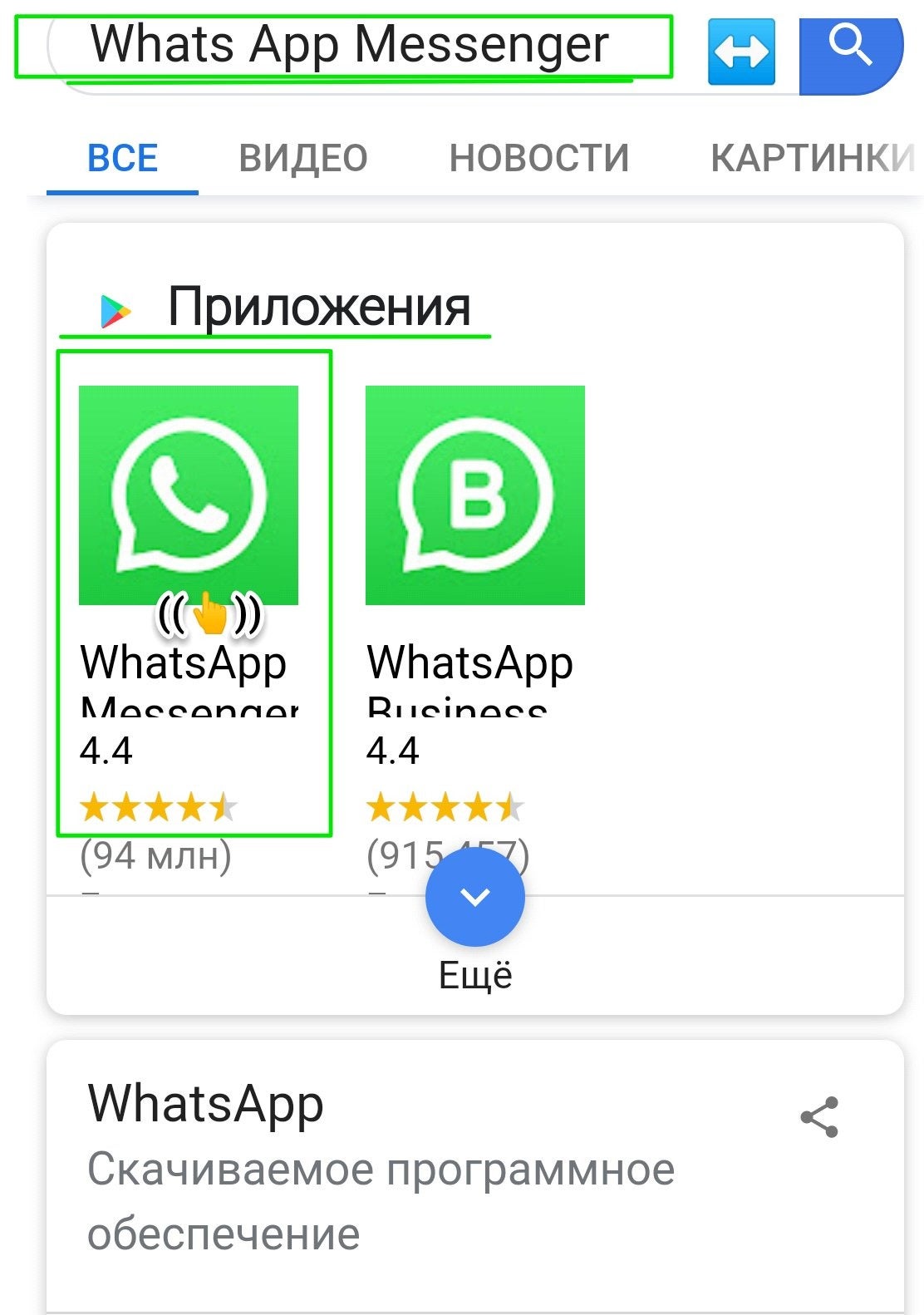924x1315 pixels.
Task: Click the blue search magnifier icon
Action: click(850, 47)
